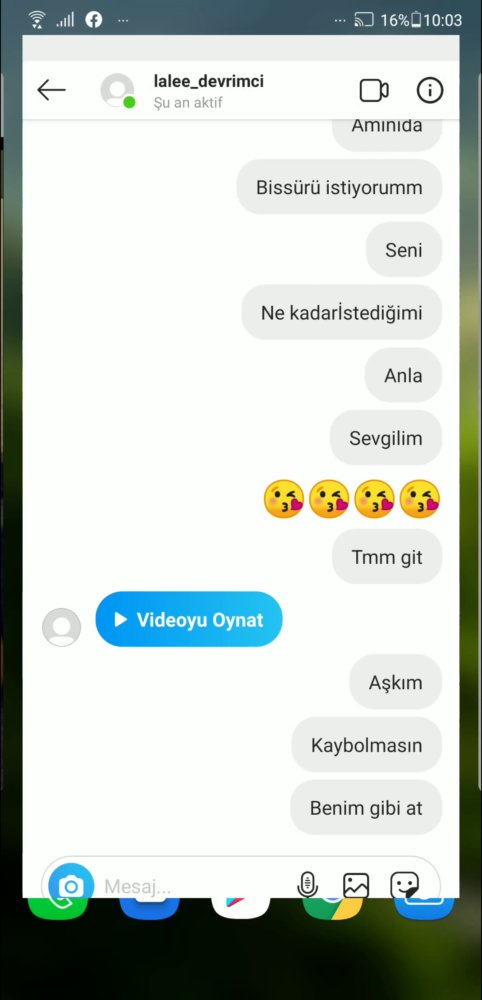Record a voice message with the microphone
The image size is (482, 1000).
(x=307, y=885)
